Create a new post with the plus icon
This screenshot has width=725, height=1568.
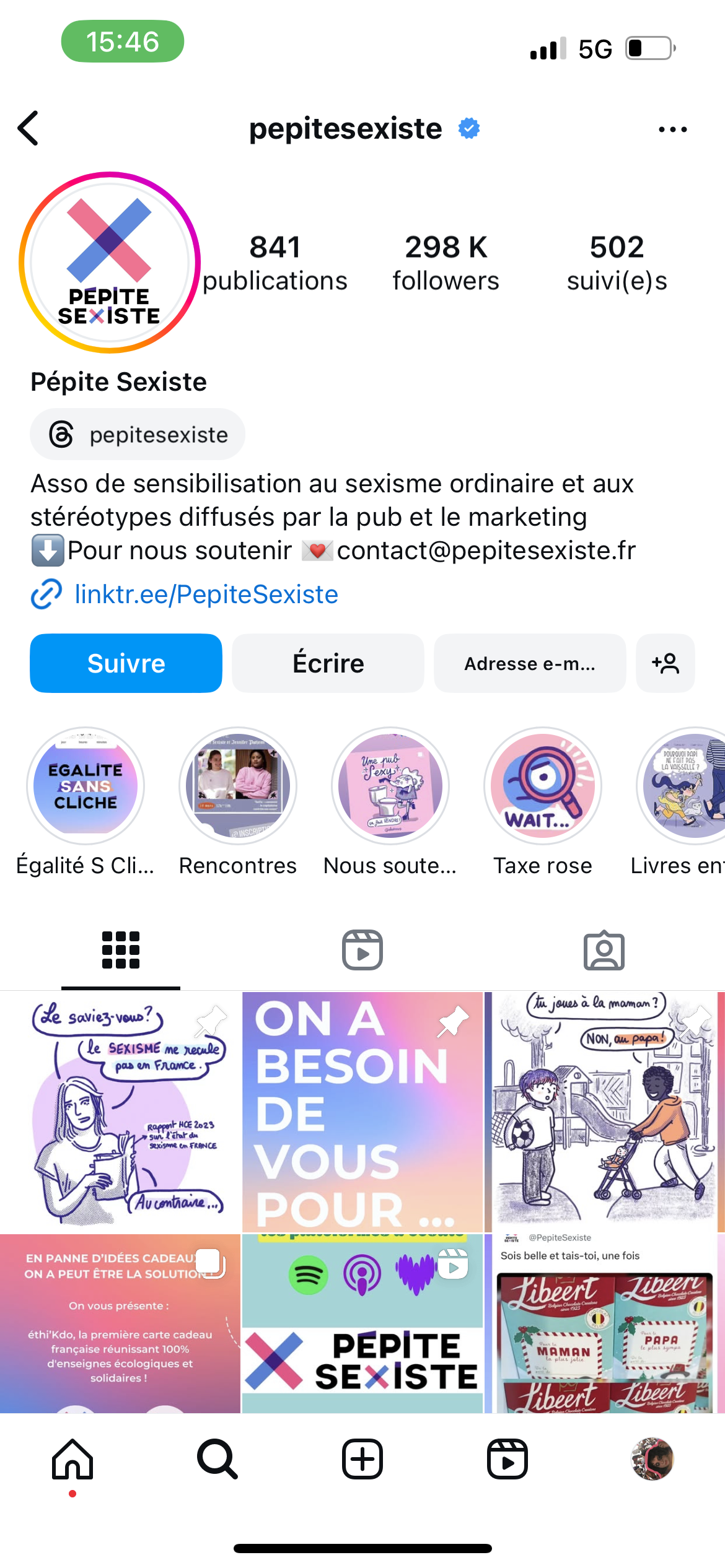pos(362,1459)
